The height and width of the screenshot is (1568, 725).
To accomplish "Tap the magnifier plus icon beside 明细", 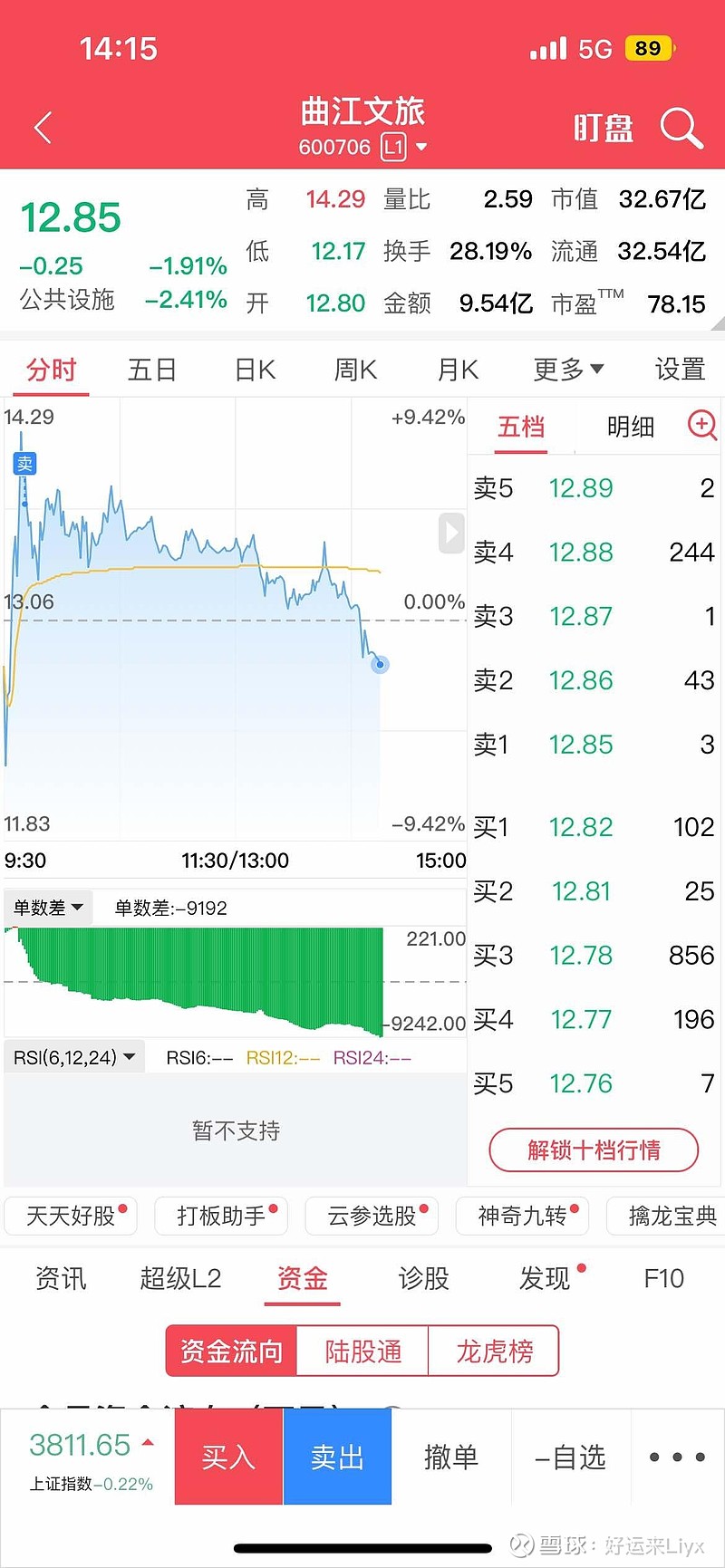I will point(702,424).
